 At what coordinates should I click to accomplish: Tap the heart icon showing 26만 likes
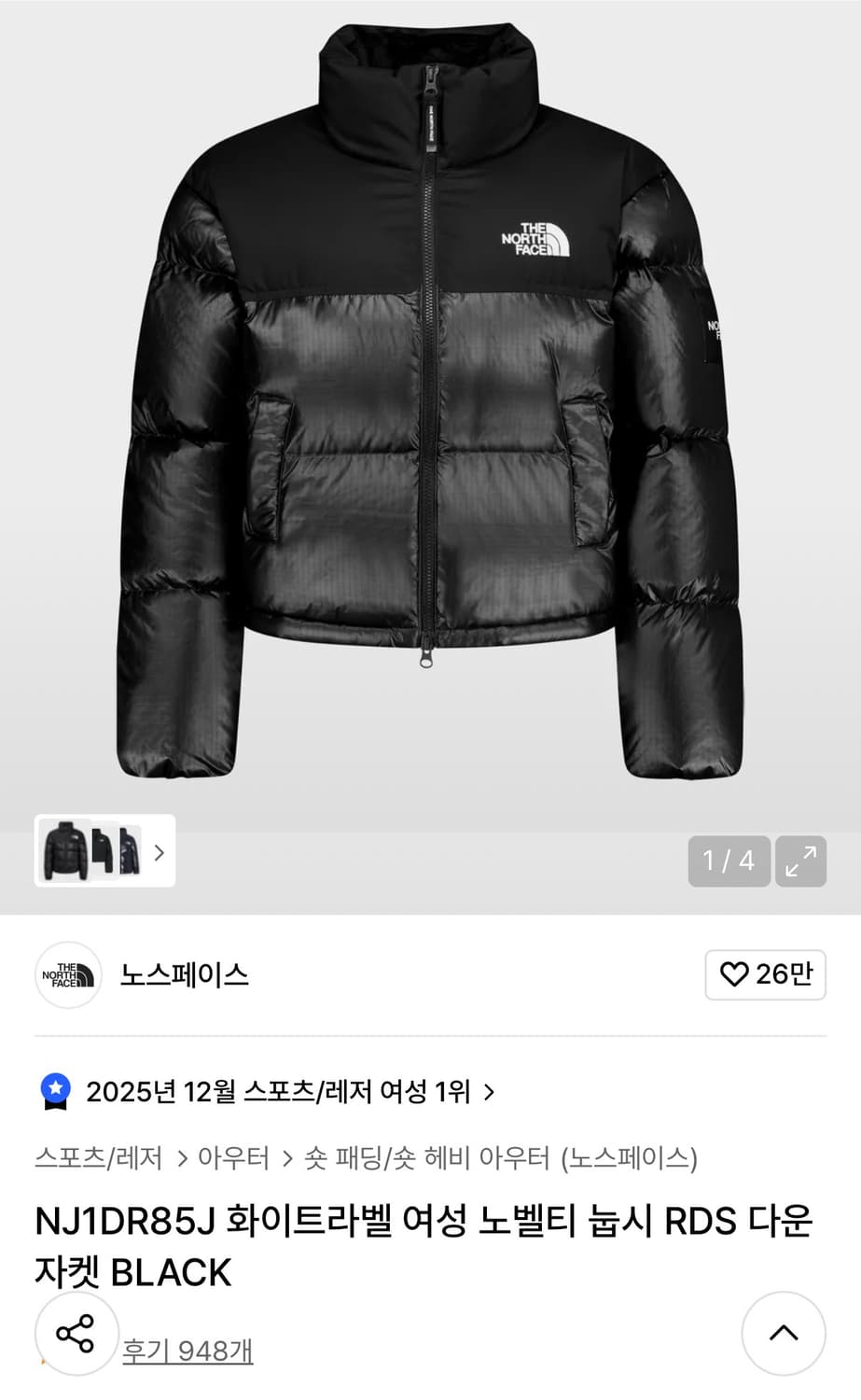[x=765, y=973]
